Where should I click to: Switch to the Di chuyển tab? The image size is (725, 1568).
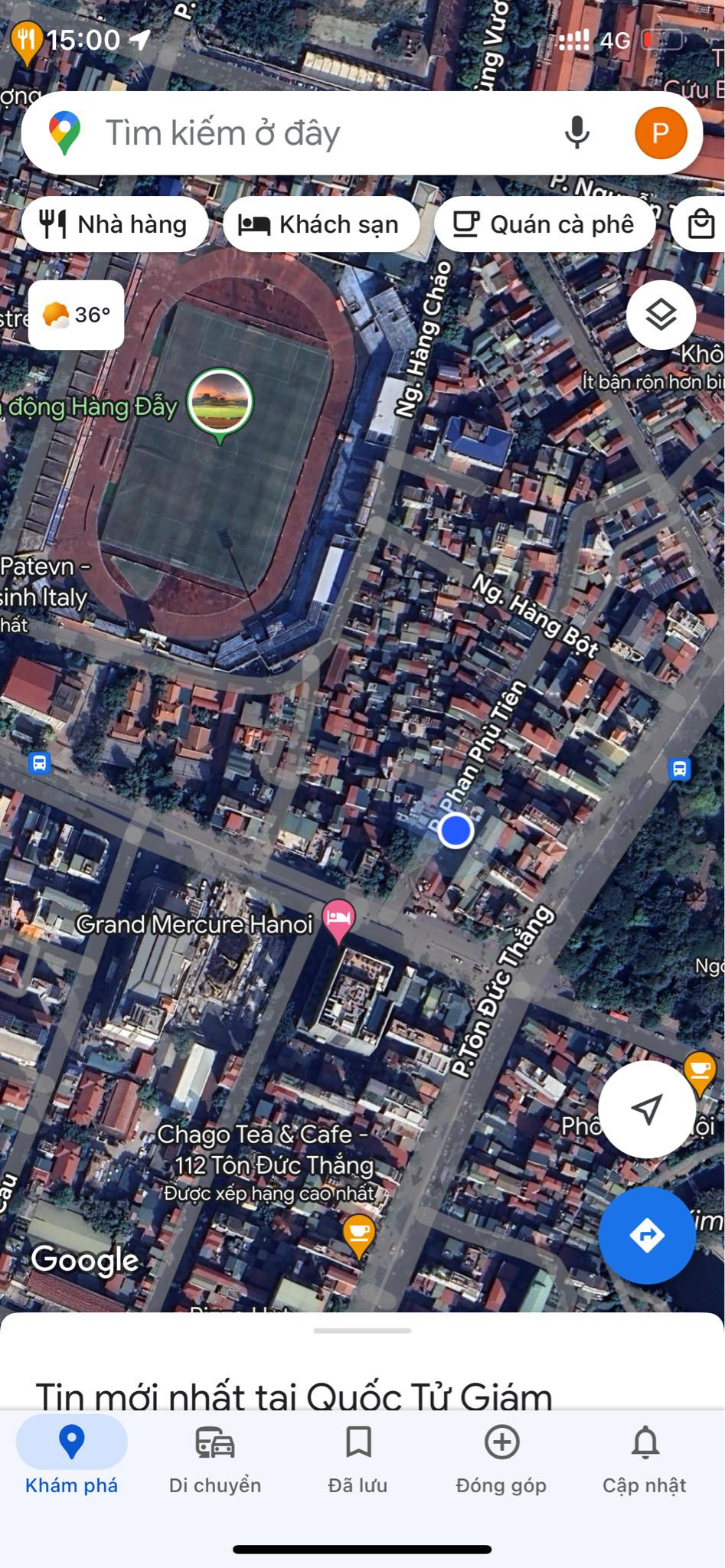coord(215,1458)
